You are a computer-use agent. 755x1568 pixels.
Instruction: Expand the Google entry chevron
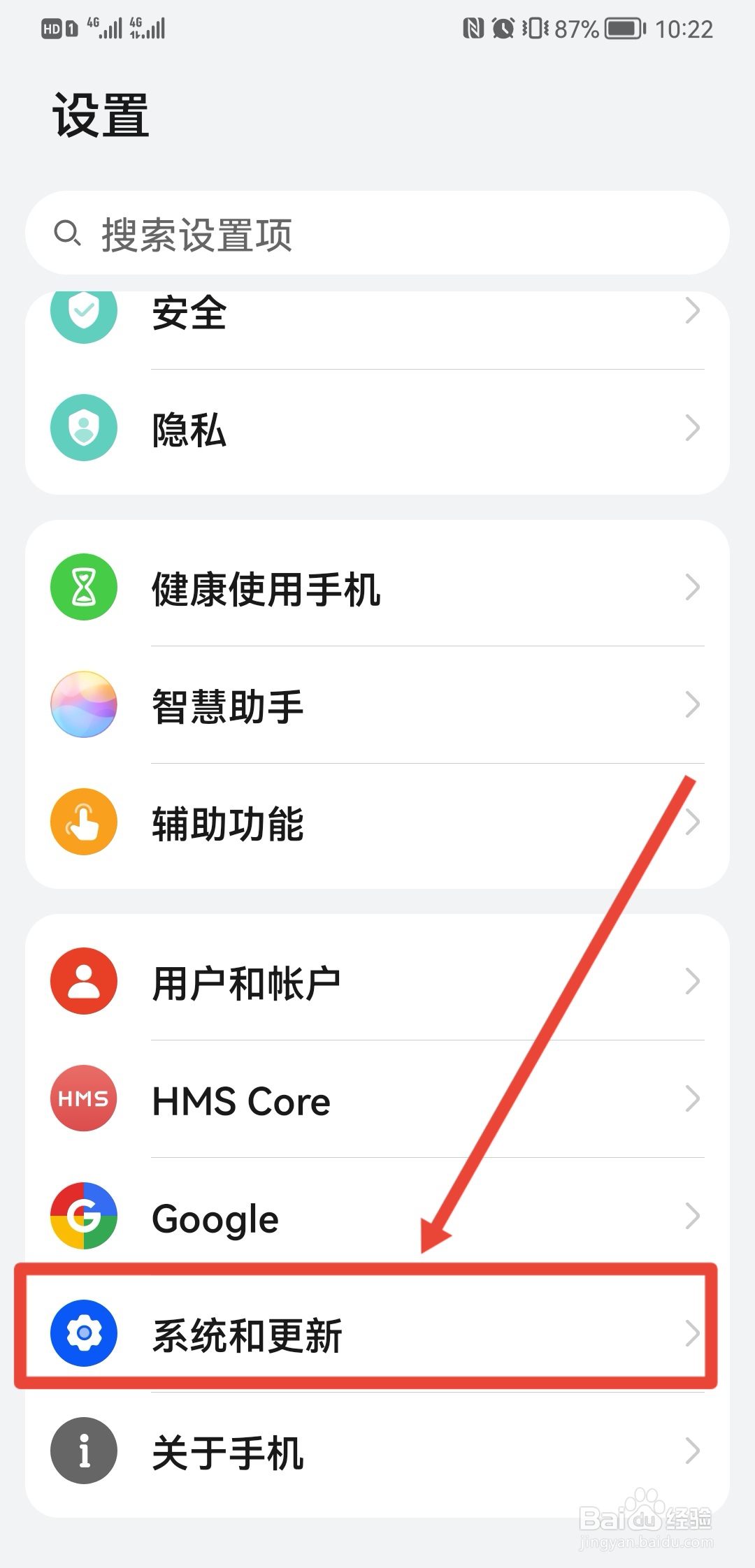coord(692,1216)
